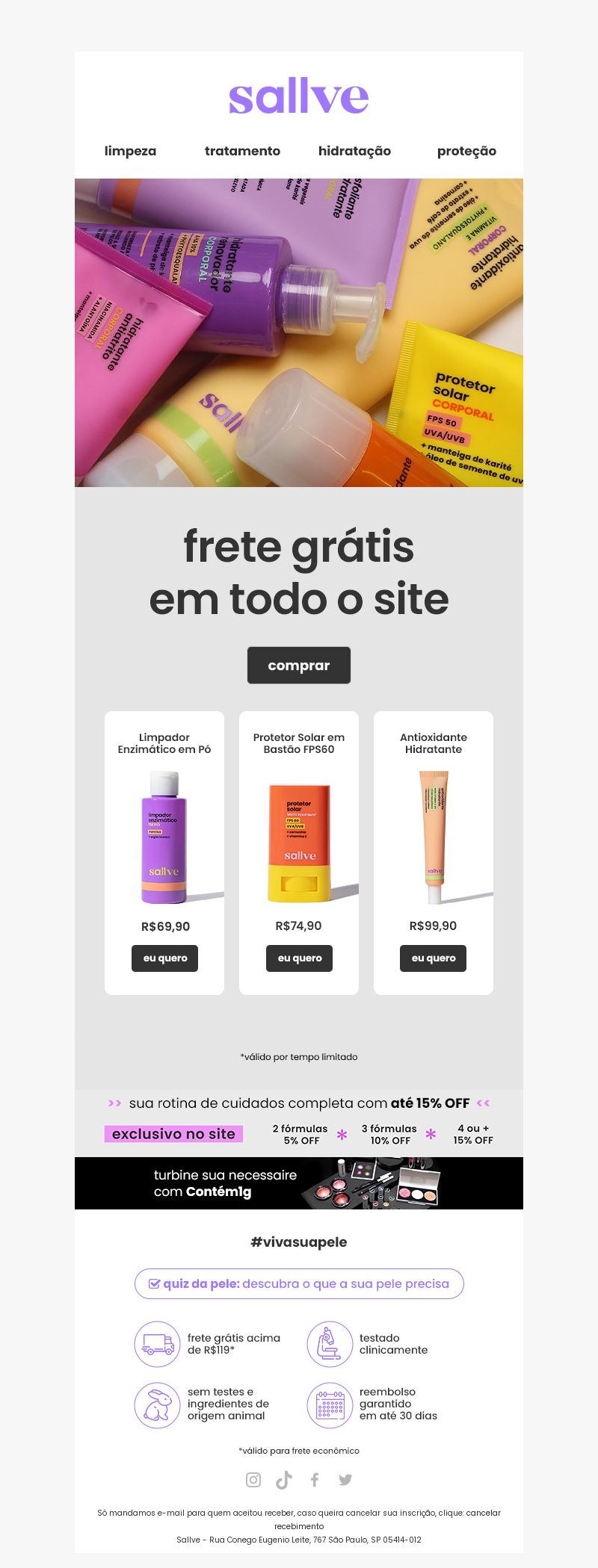
Task: Open the Twitter profile icon
Action: (x=345, y=1480)
